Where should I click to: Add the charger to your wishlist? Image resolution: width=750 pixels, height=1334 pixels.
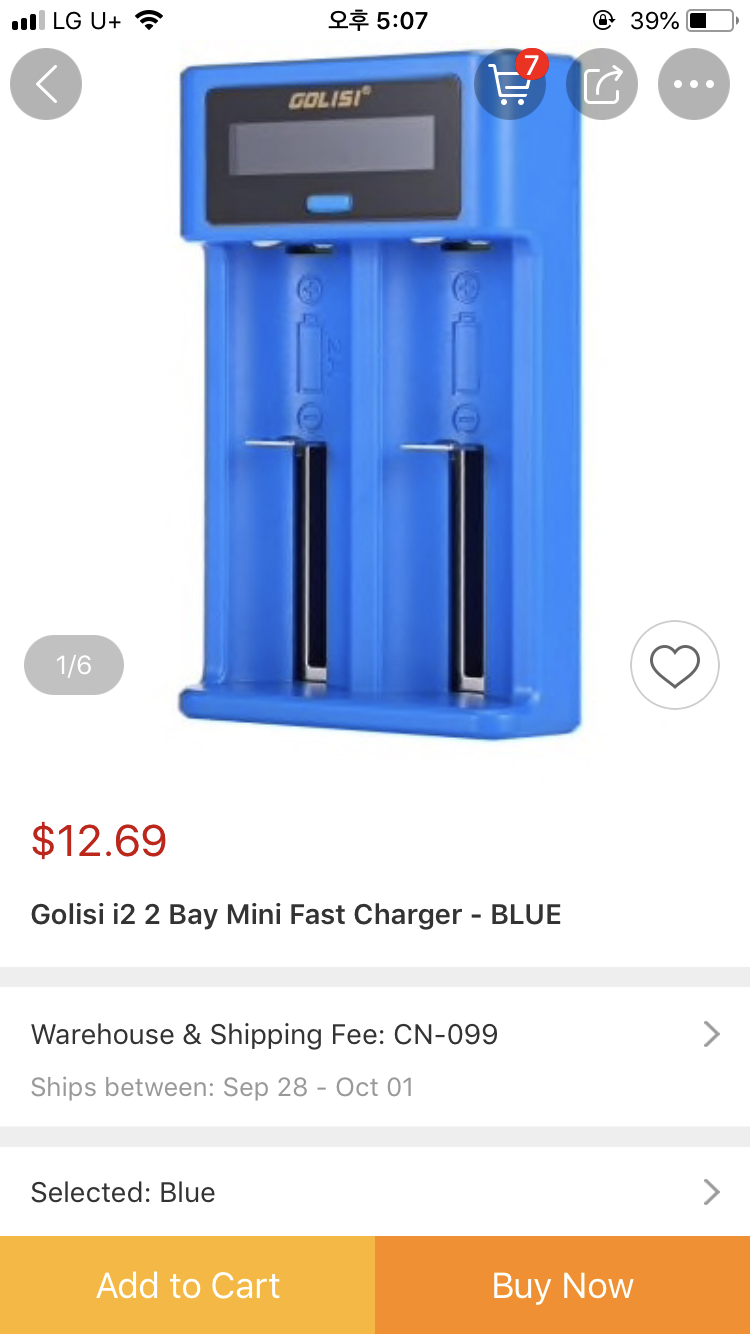point(674,666)
